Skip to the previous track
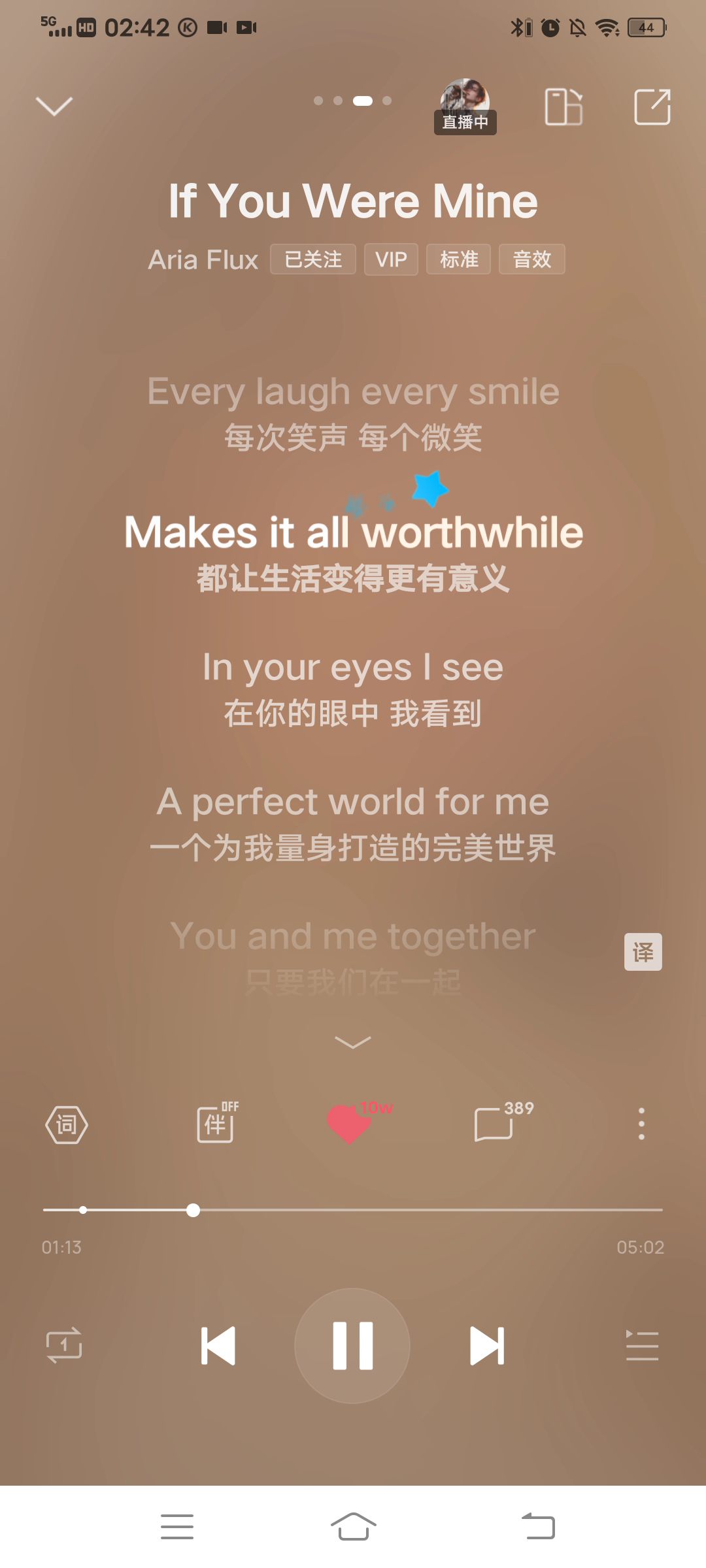Image resolution: width=706 pixels, height=1568 pixels. (218, 1345)
